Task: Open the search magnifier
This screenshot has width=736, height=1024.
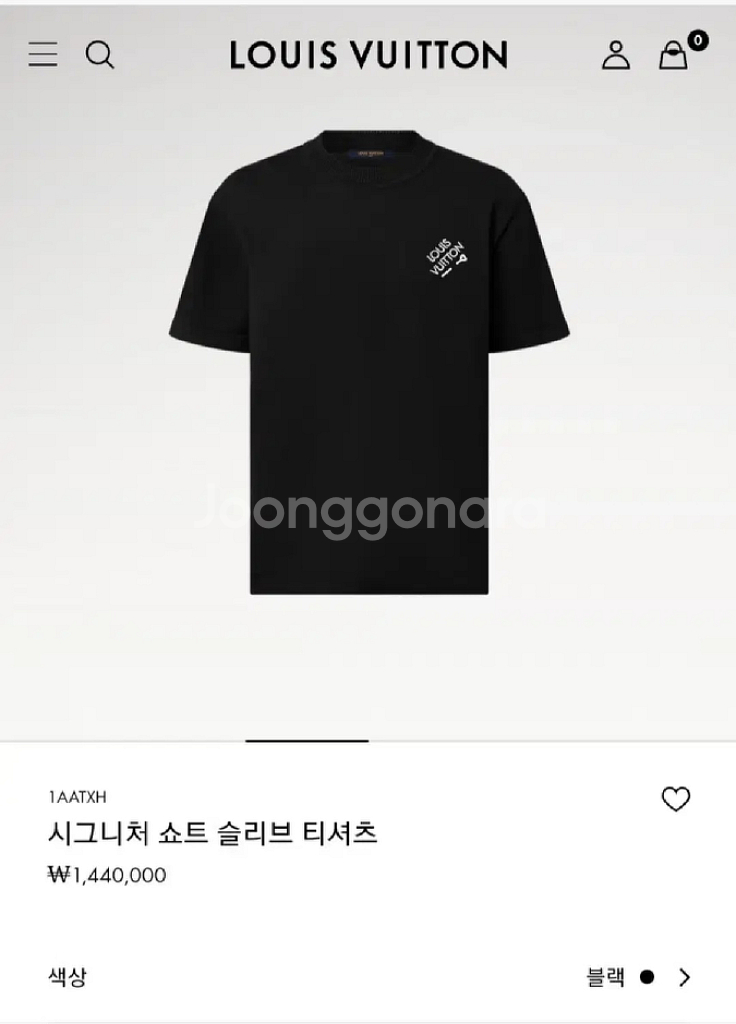Action: (100, 54)
